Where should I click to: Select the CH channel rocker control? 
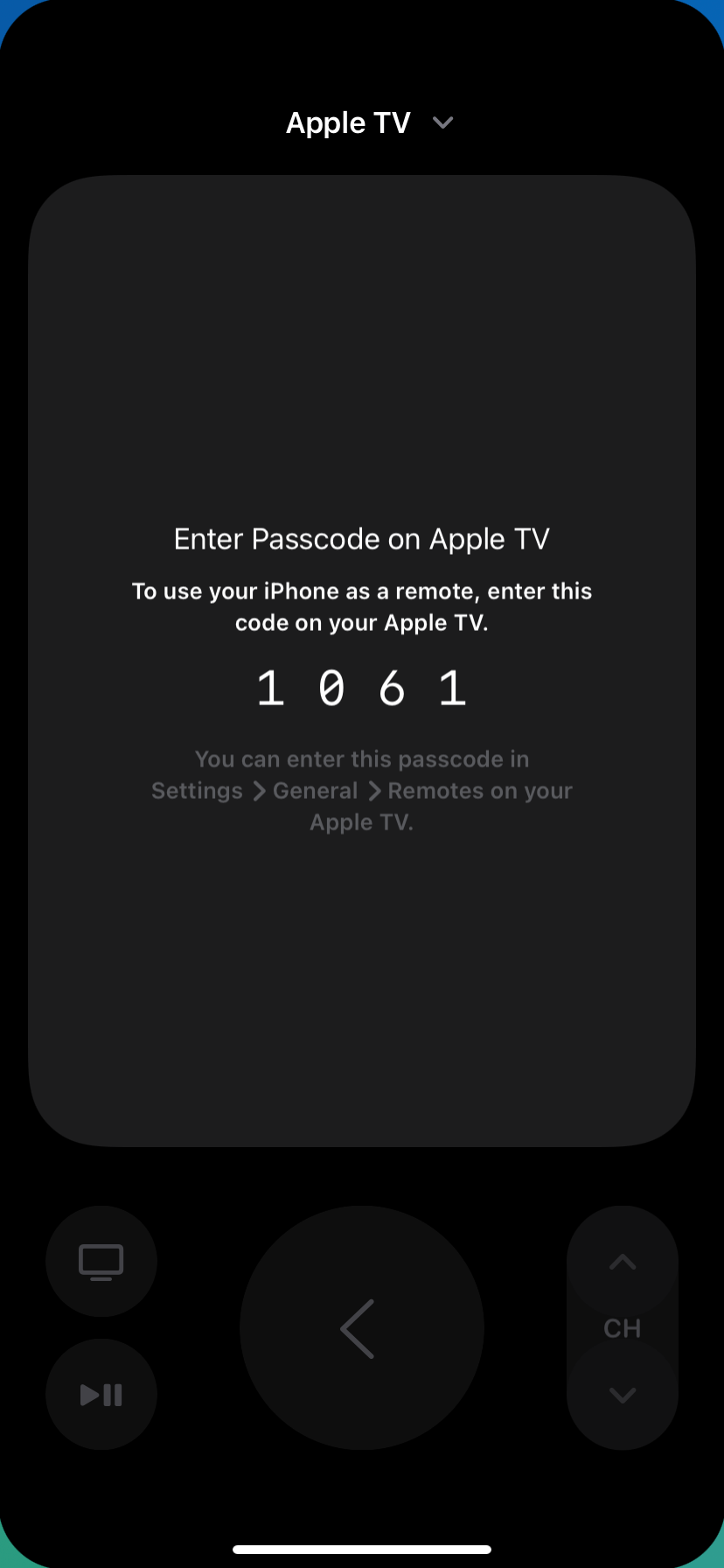pos(622,1327)
